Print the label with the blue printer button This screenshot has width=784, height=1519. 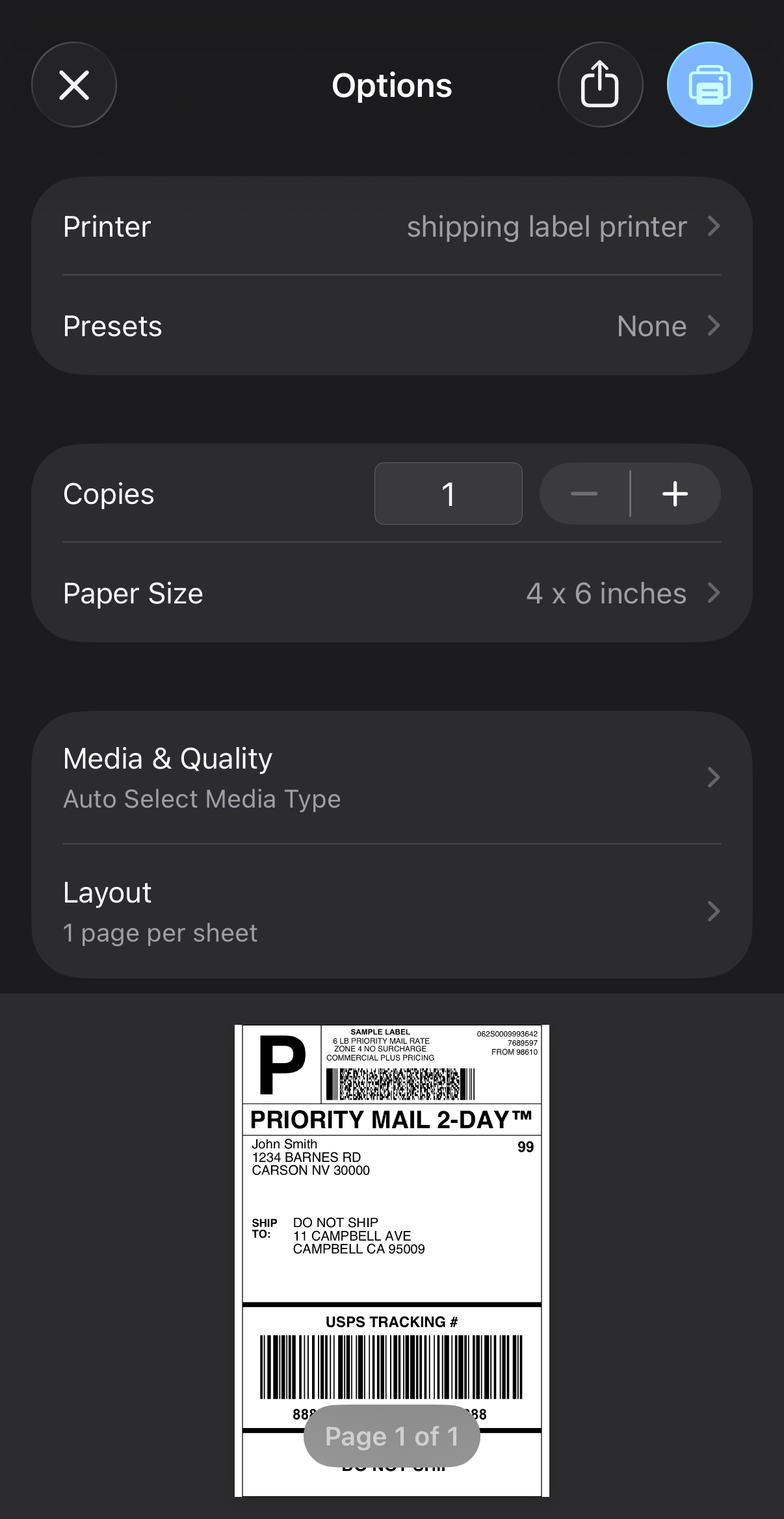[x=709, y=85]
